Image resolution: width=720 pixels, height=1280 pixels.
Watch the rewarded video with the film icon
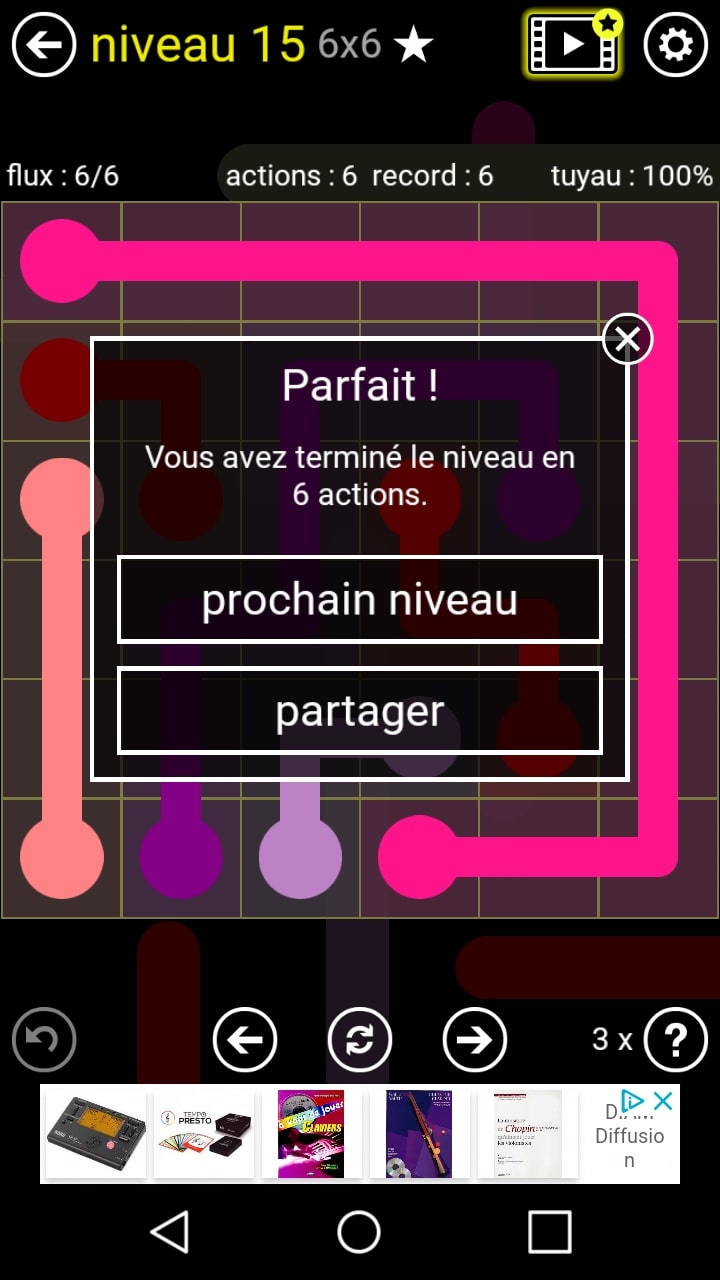[x=574, y=45]
